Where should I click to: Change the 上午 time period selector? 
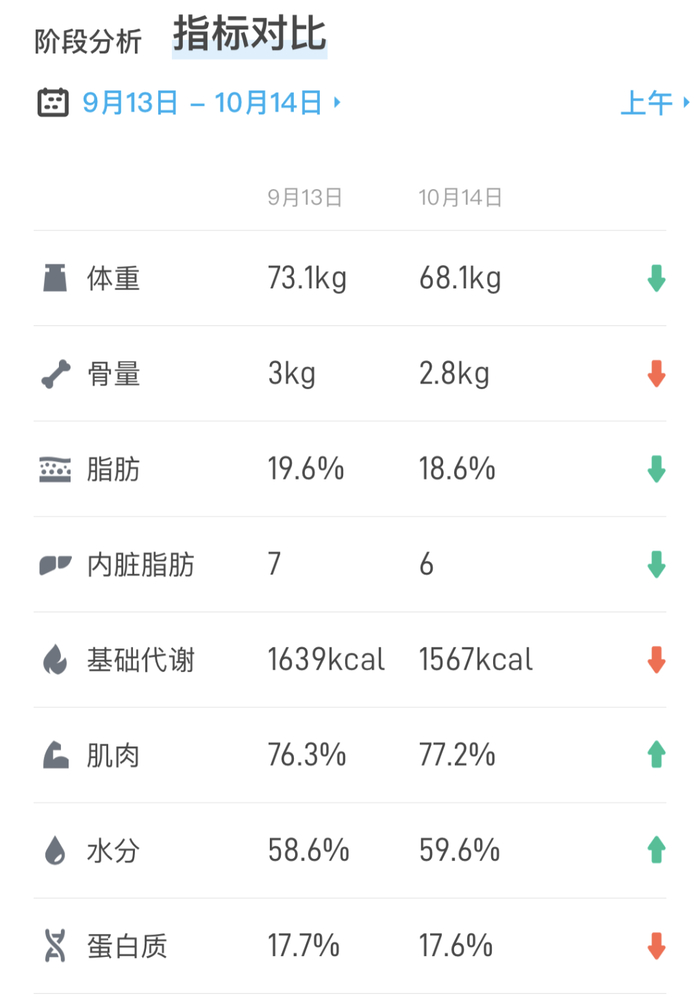coord(655,102)
